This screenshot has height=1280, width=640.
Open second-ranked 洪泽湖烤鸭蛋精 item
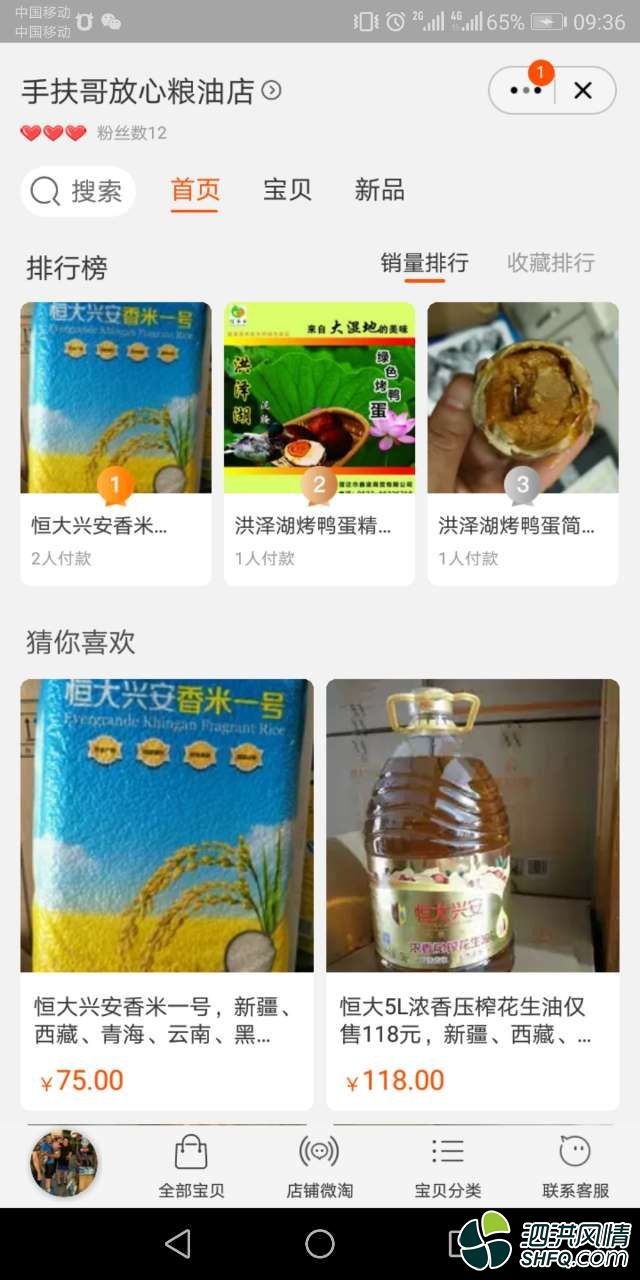(319, 442)
